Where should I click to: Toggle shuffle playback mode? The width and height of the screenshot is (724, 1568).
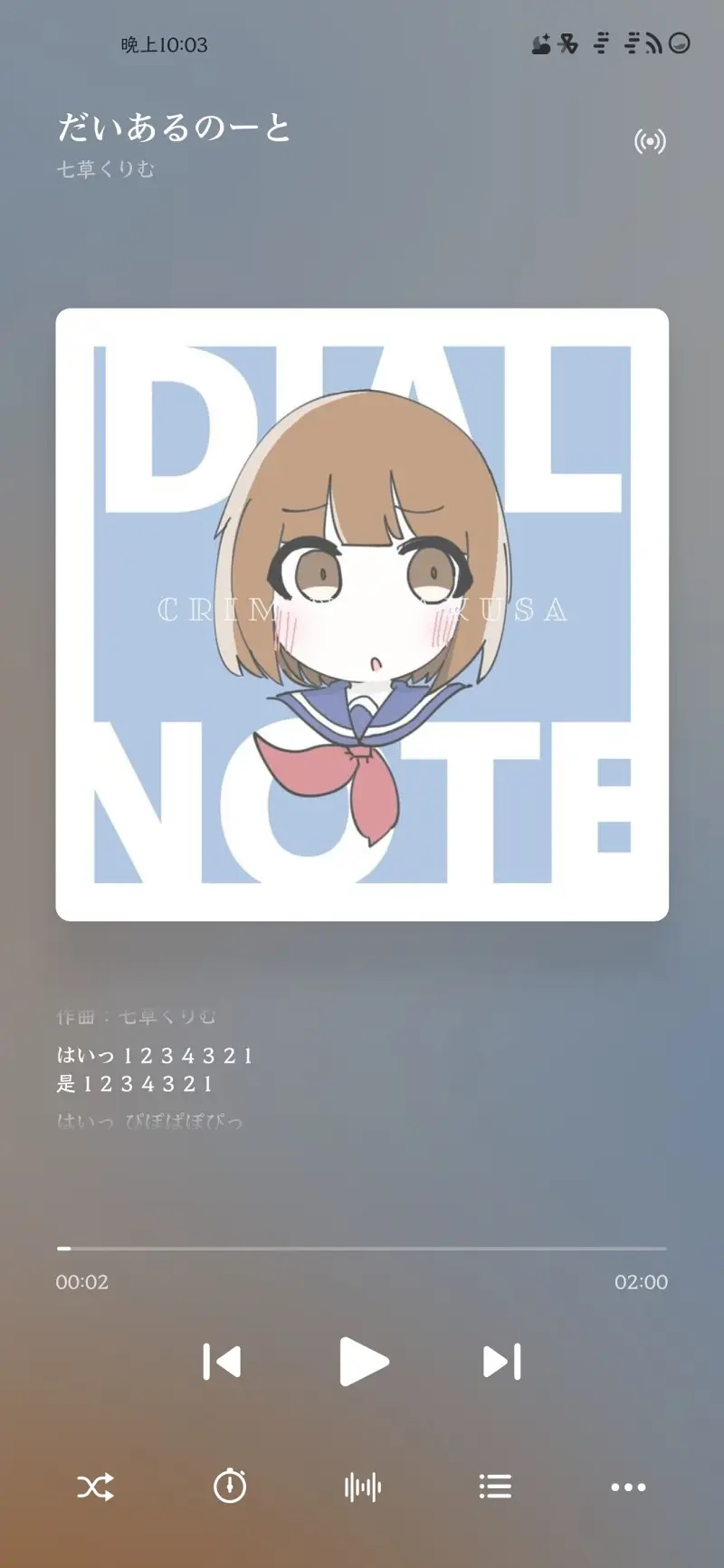pos(96,1487)
